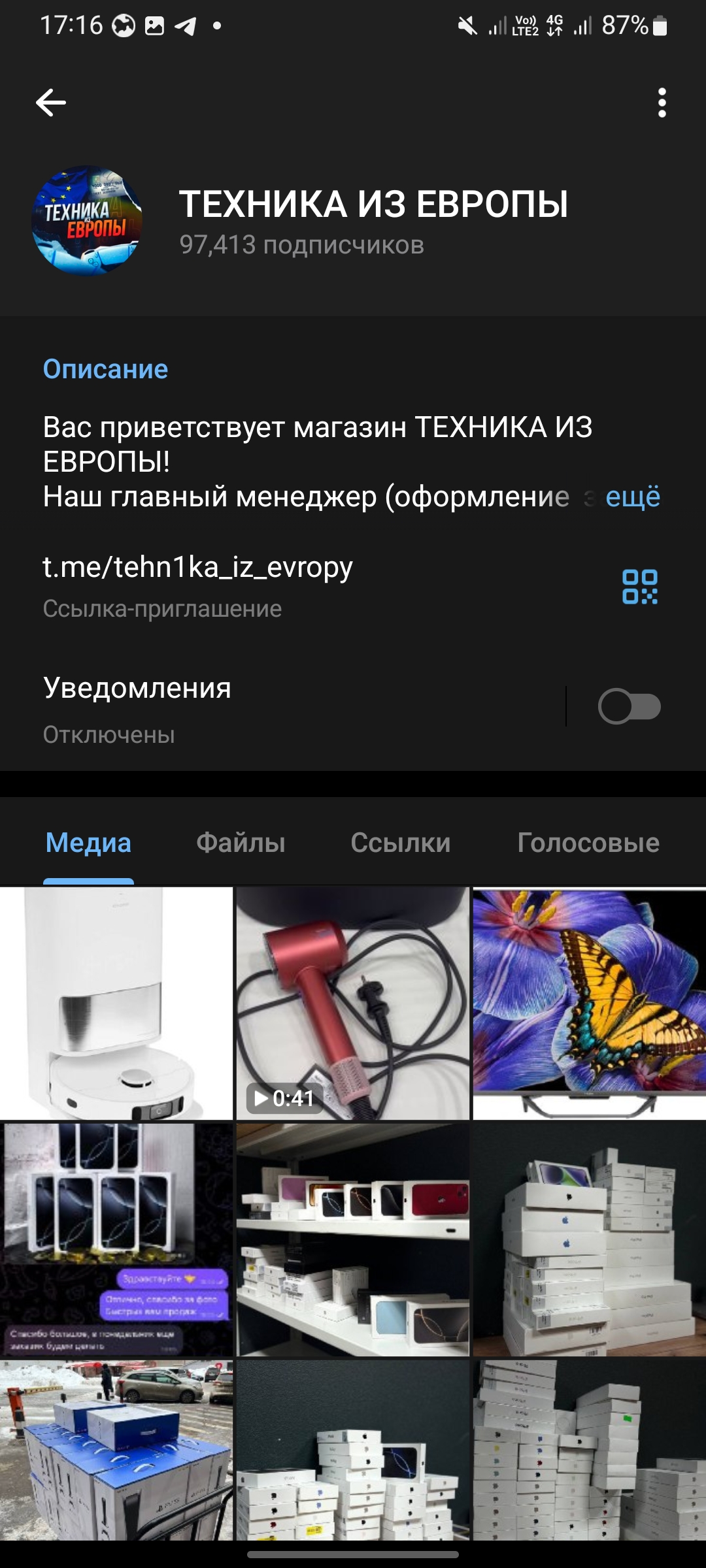Toggle the Уведомления notifications switch
706x1568 pixels.
[x=629, y=706]
